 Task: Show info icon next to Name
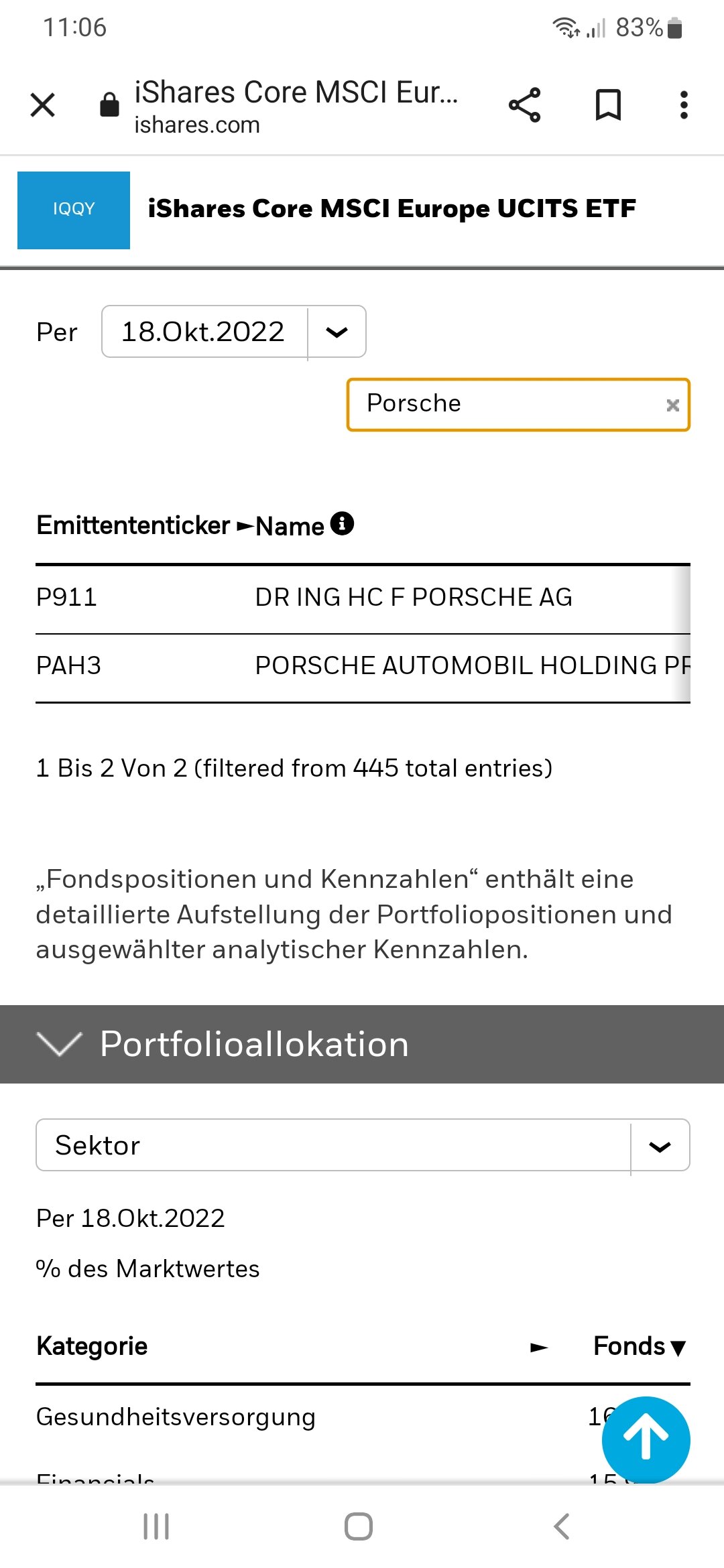[342, 523]
